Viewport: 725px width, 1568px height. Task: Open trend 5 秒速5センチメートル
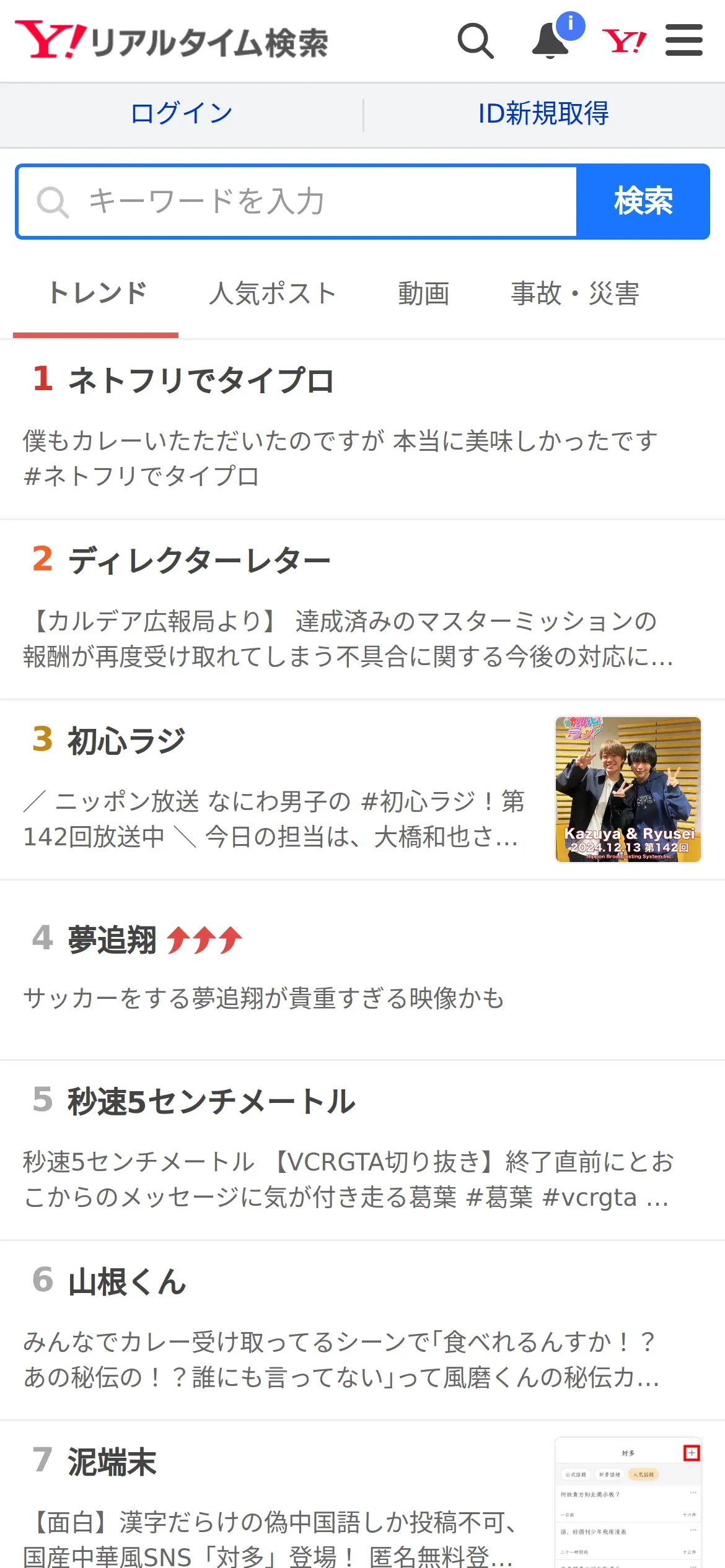pyautogui.click(x=362, y=1150)
